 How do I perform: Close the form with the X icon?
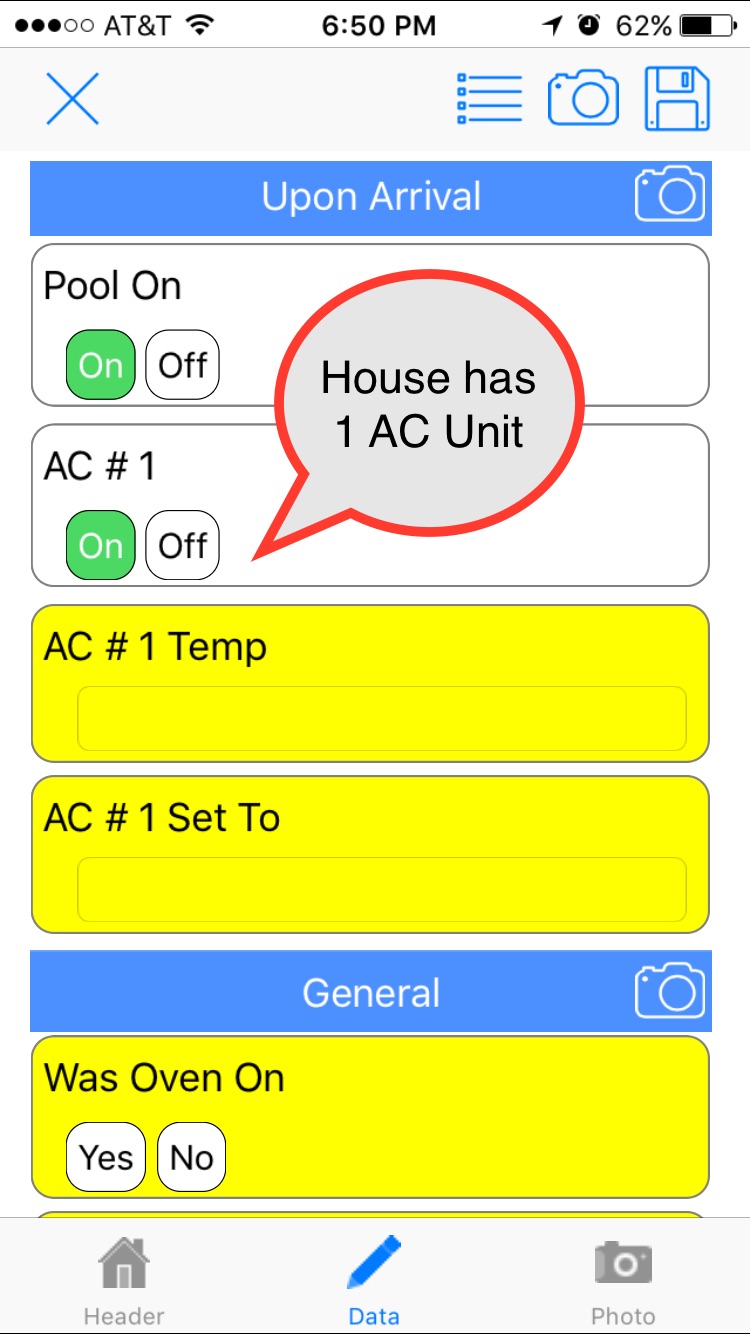pyautogui.click(x=72, y=98)
